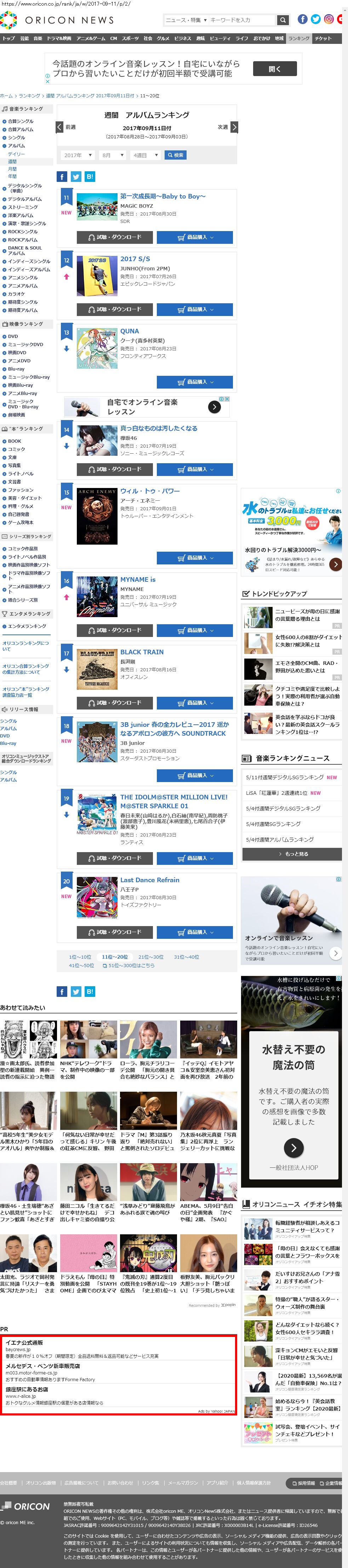Open ウィル・トゥ・パワー album page
This screenshot has height=1568, width=348.
tap(150, 490)
